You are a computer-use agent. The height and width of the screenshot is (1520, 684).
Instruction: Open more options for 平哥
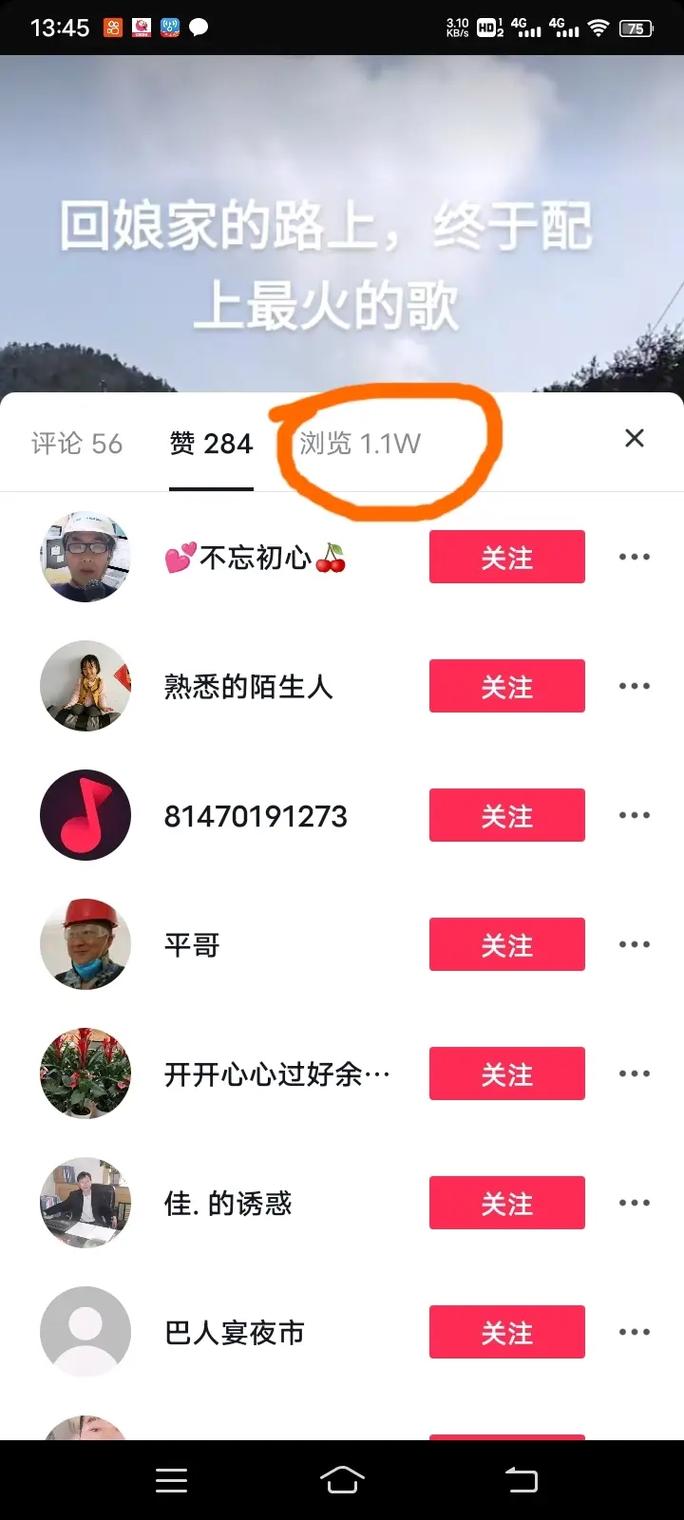(634, 944)
